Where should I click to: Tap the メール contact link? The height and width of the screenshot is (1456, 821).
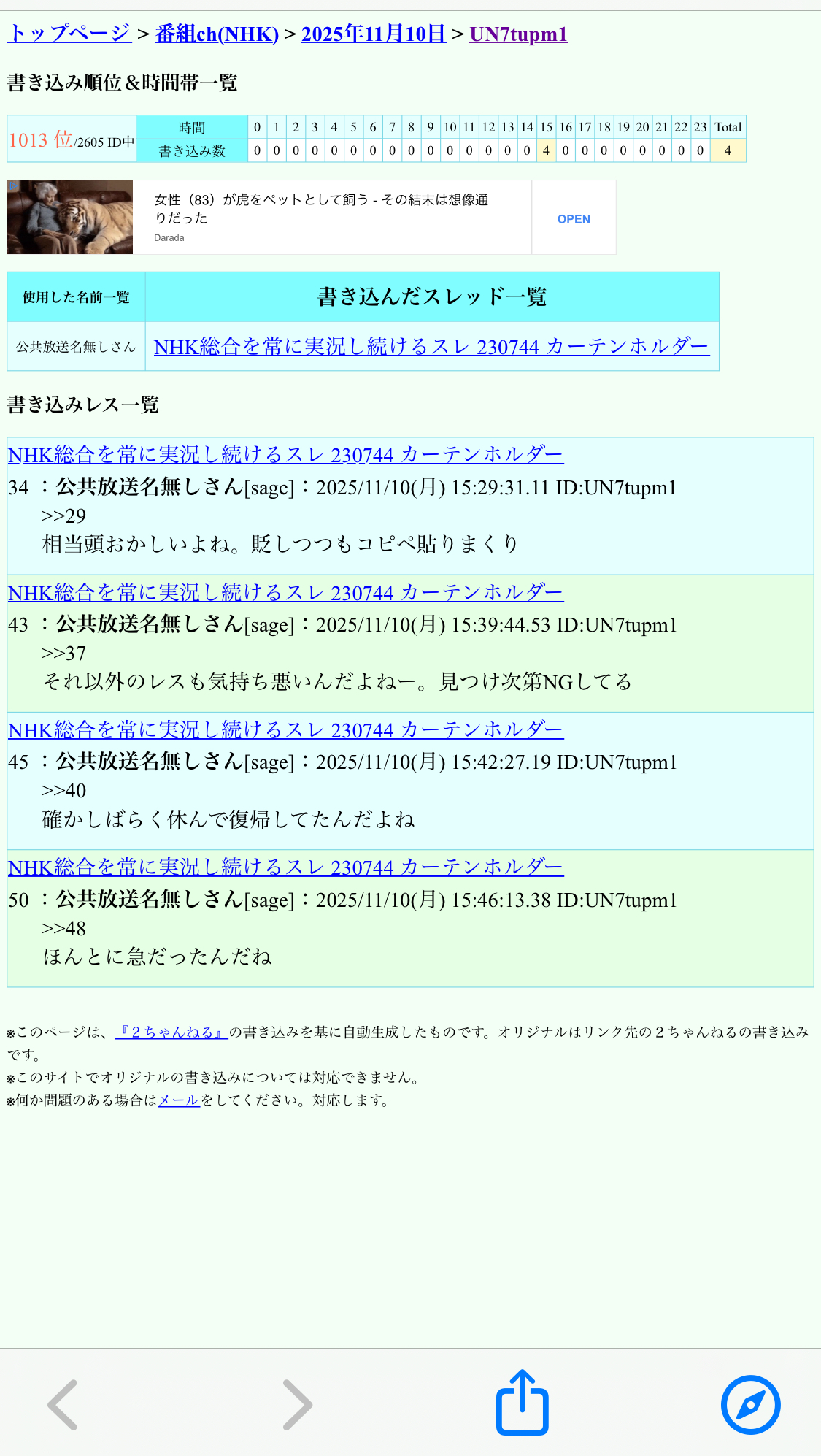(x=179, y=1100)
